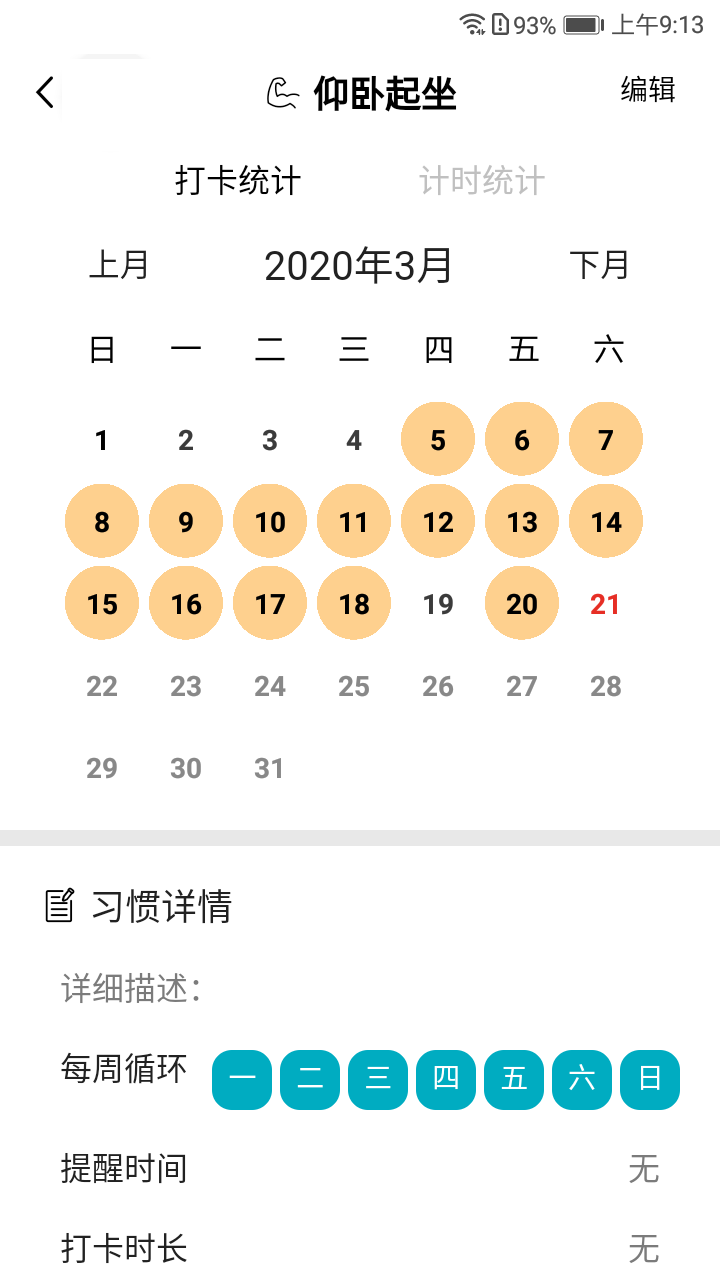Image resolution: width=720 pixels, height=1280 pixels.
Task: Toggle the 三 weekly cycle chip
Action: click(378, 1079)
